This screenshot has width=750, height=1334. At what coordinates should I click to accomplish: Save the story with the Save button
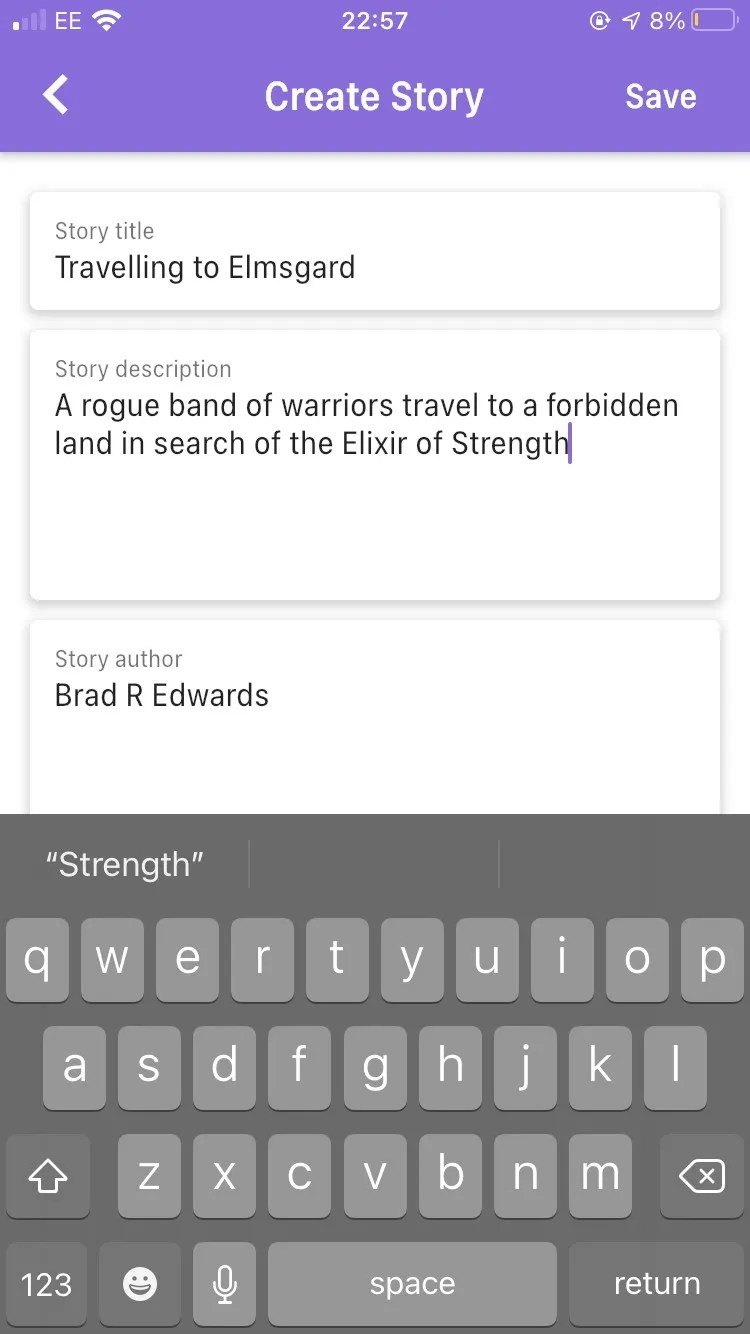tap(660, 96)
